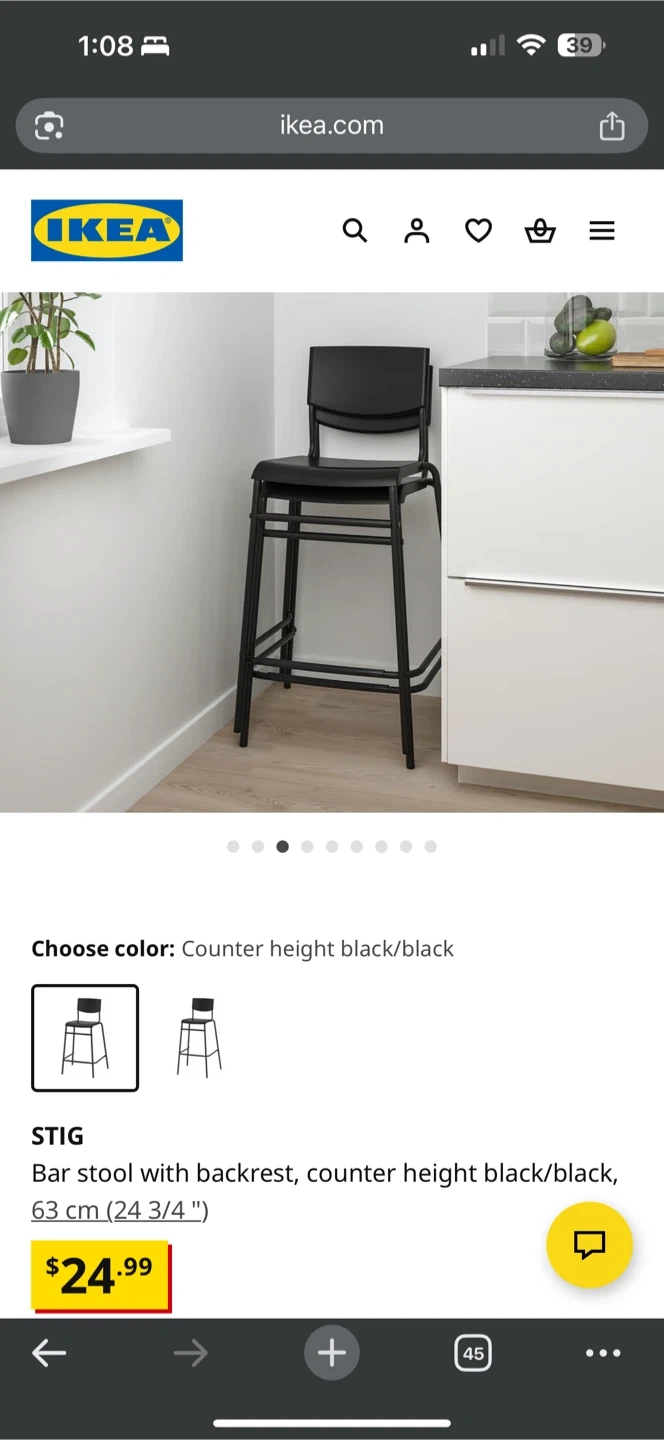The width and height of the screenshot is (664, 1440).
Task: Open IKEA site search
Action: 355,231
